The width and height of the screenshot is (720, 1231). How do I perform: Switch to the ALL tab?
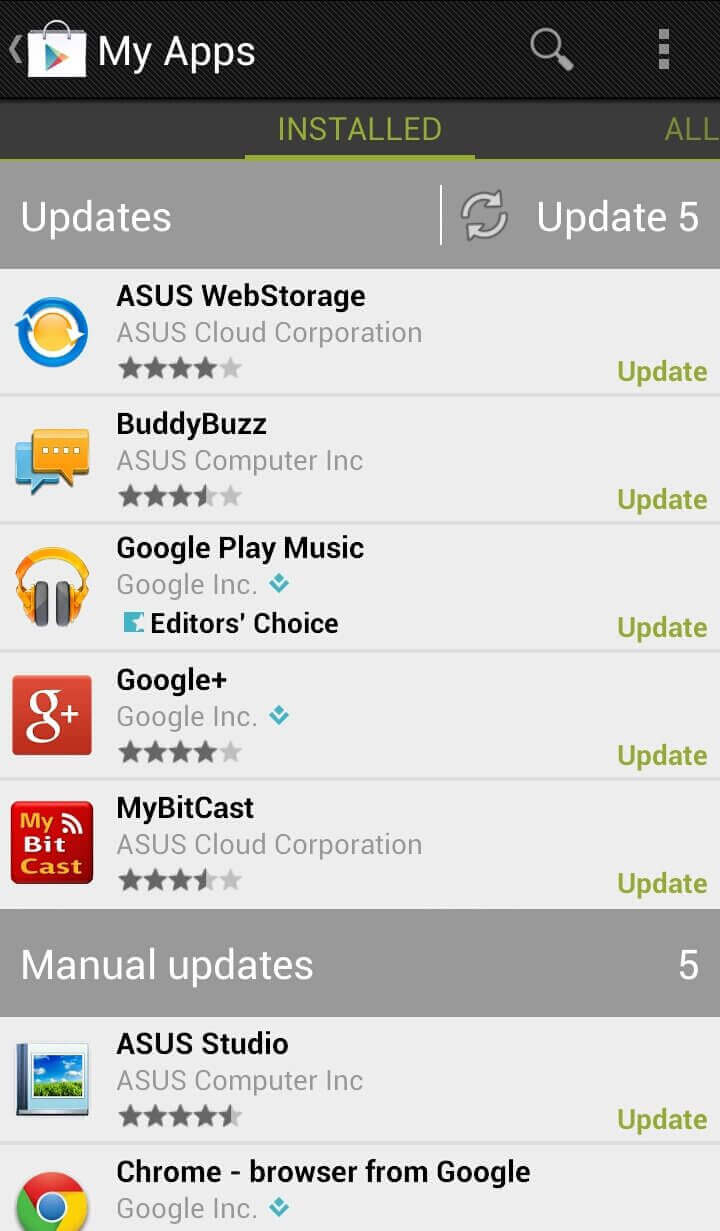pos(690,129)
